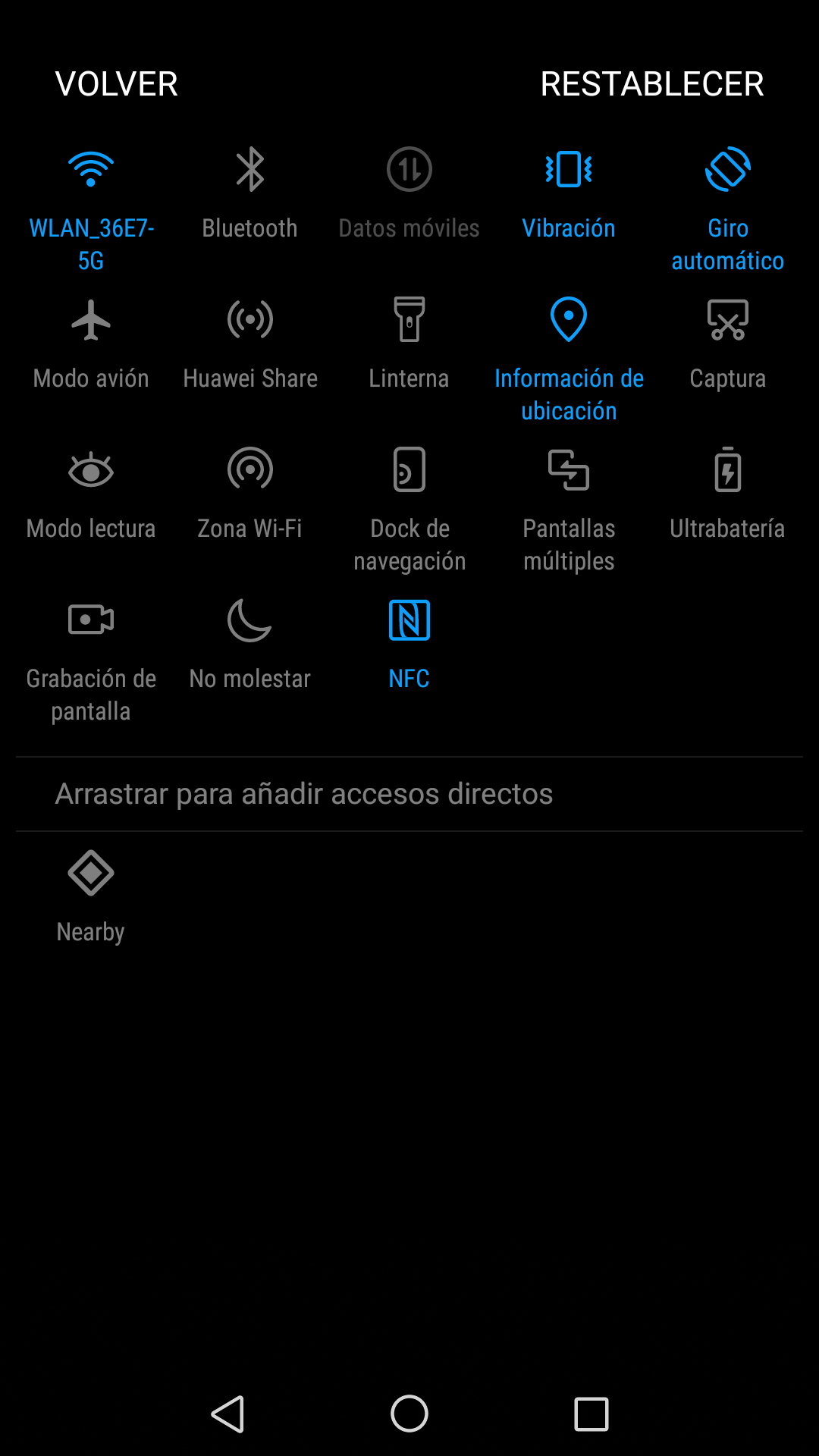The height and width of the screenshot is (1456, 819).
Task: Tap VOLVER to go back
Action: (x=117, y=84)
